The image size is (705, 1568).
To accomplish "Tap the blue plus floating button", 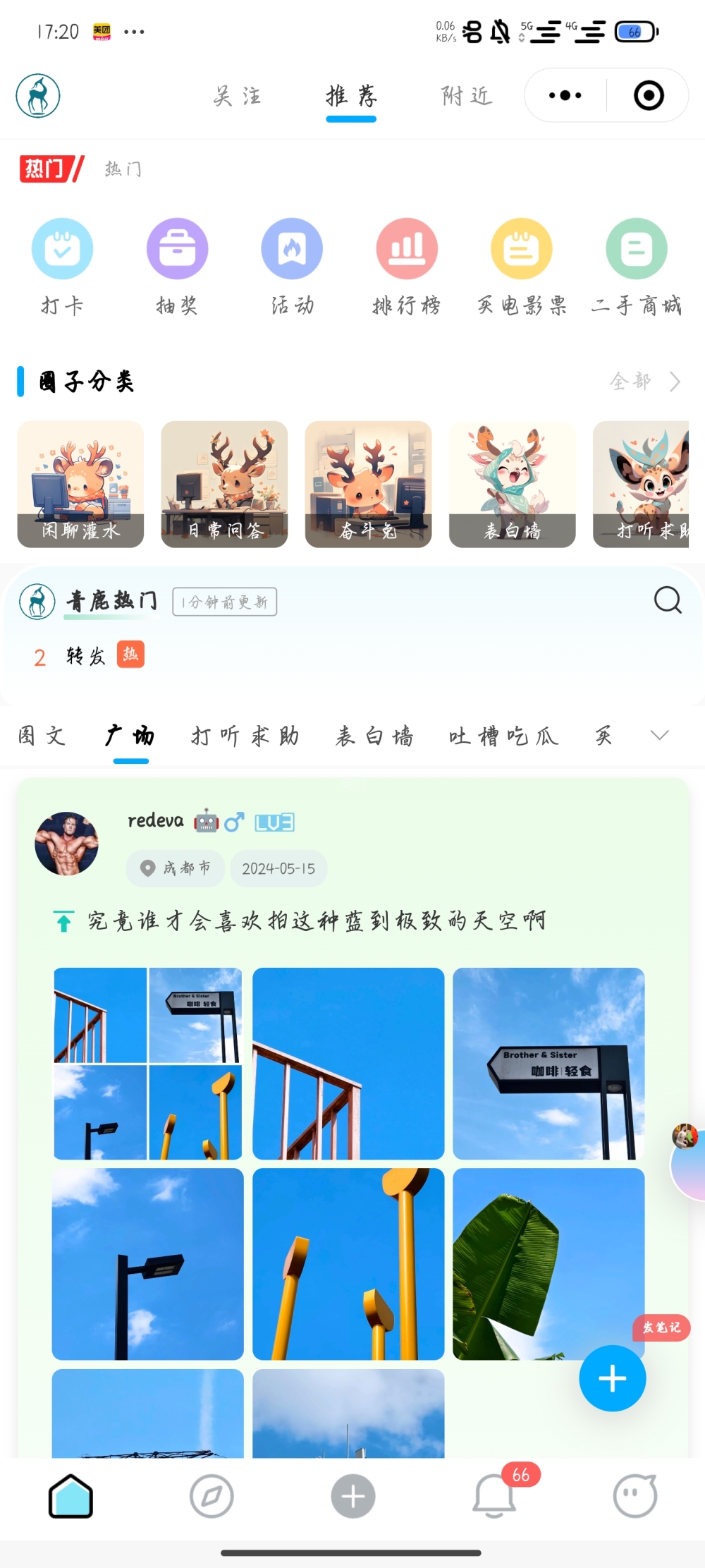I will pos(612,1378).
